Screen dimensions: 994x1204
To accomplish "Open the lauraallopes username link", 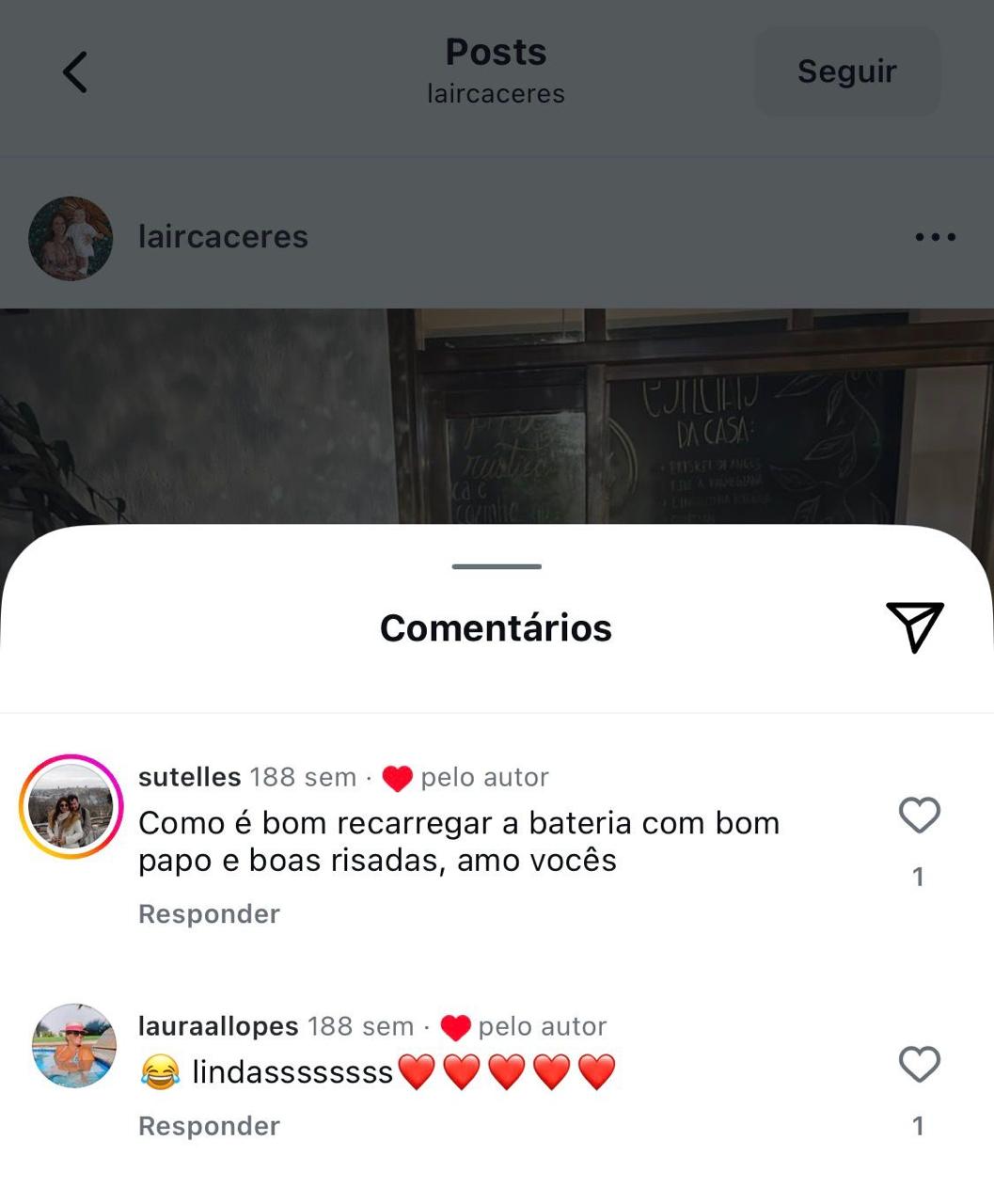I will tap(218, 1026).
